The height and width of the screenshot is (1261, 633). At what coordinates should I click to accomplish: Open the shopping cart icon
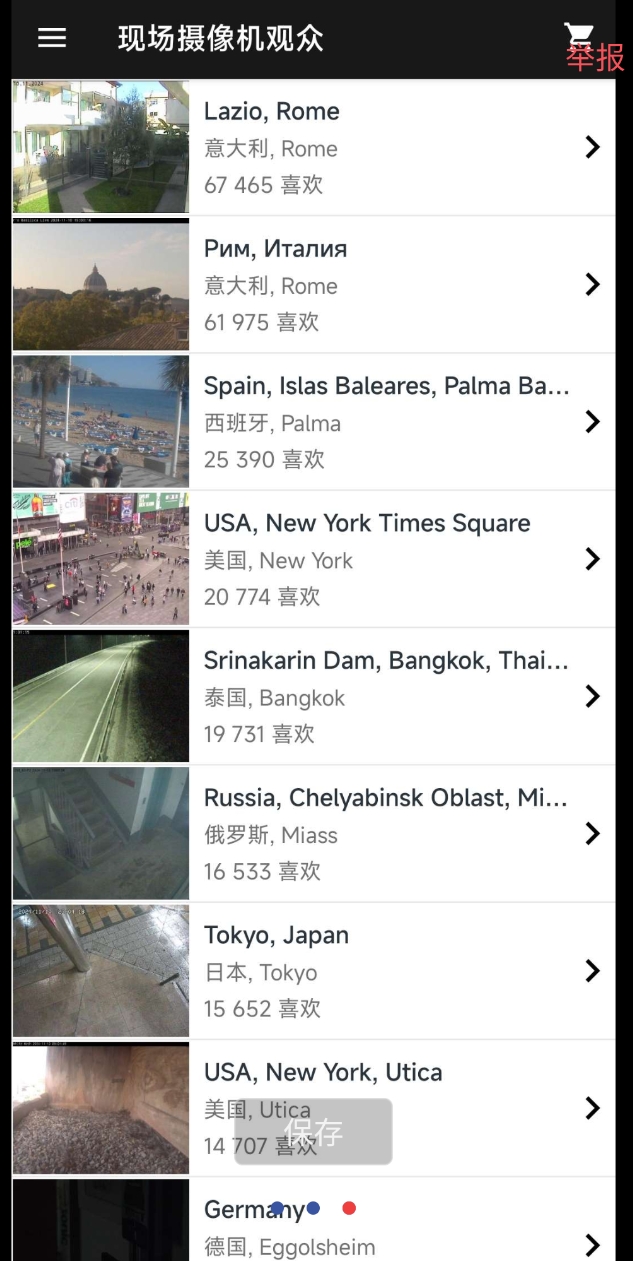tap(578, 31)
